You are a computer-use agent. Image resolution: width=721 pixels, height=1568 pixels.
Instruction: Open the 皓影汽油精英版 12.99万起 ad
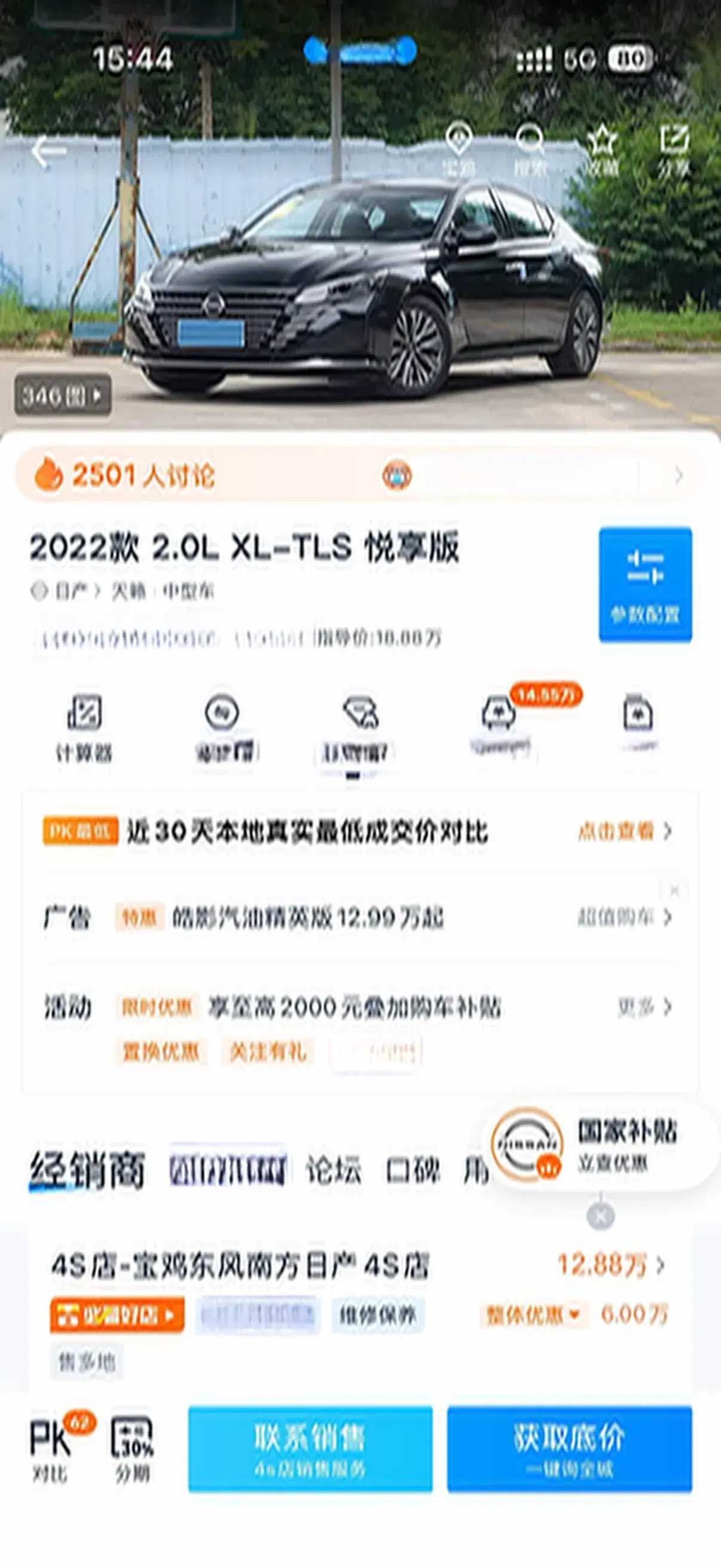pyautogui.click(x=307, y=917)
